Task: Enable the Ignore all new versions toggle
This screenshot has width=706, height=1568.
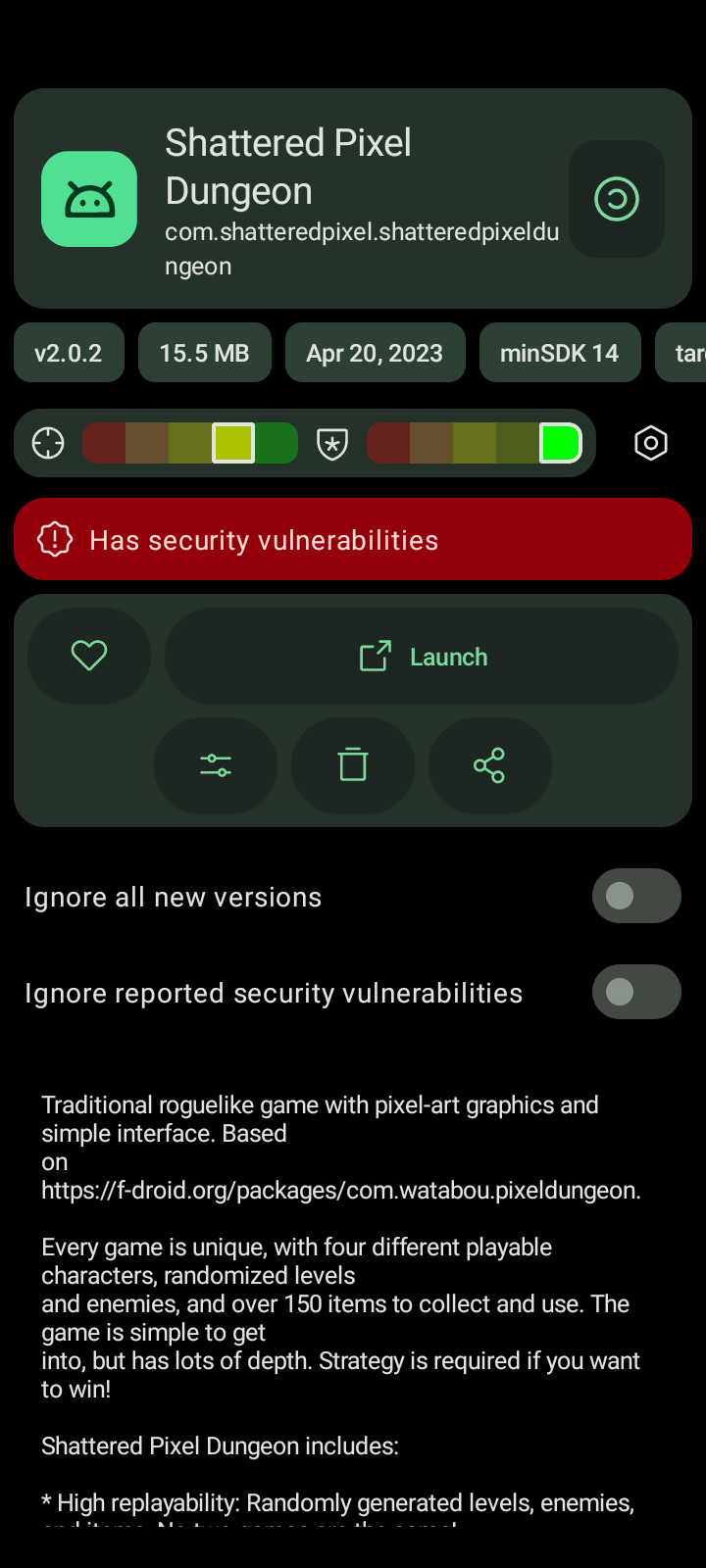Action: [x=636, y=896]
